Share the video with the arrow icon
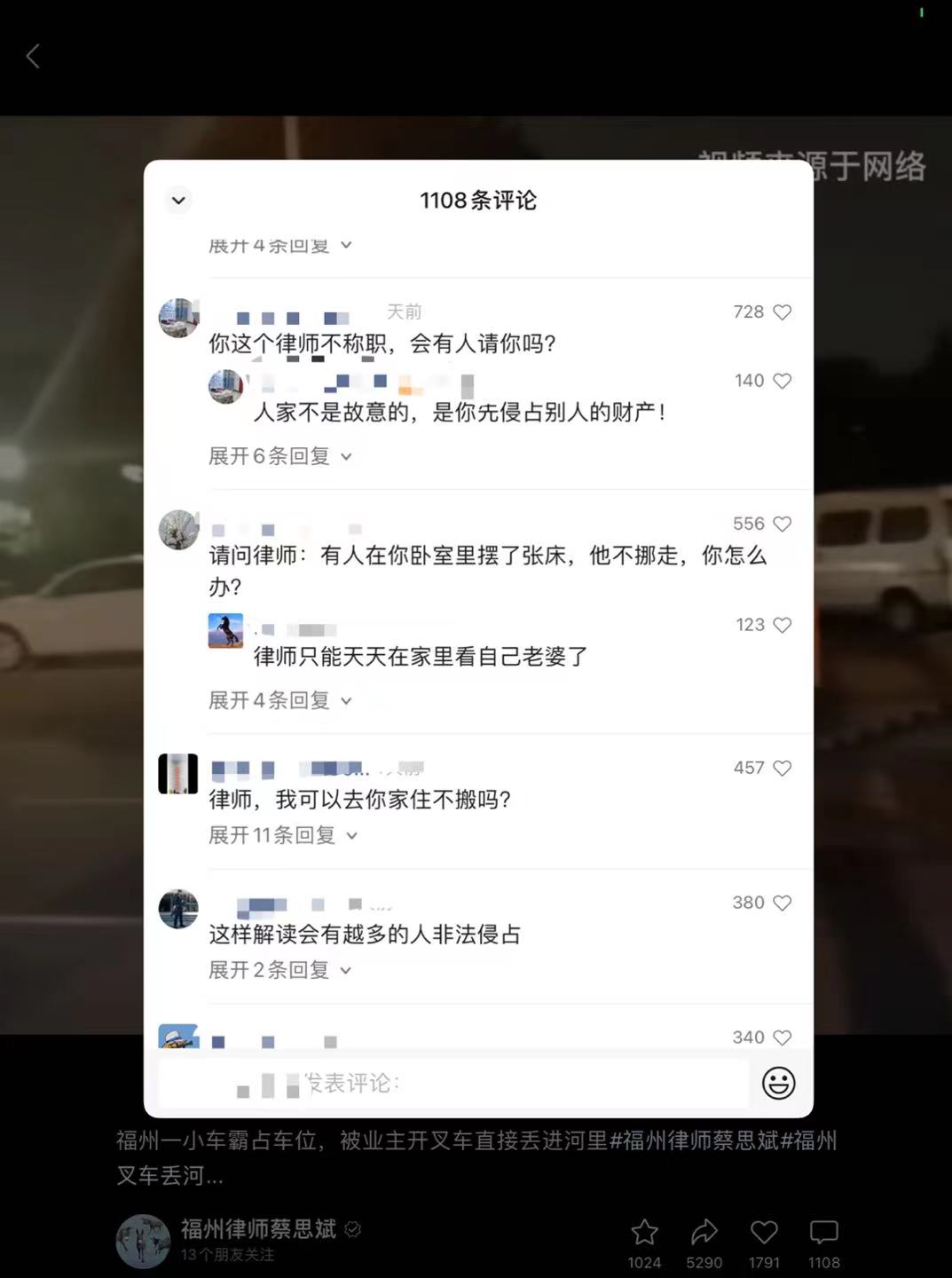Image resolution: width=952 pixels, height=1278 pixels. click(704, 1232)
